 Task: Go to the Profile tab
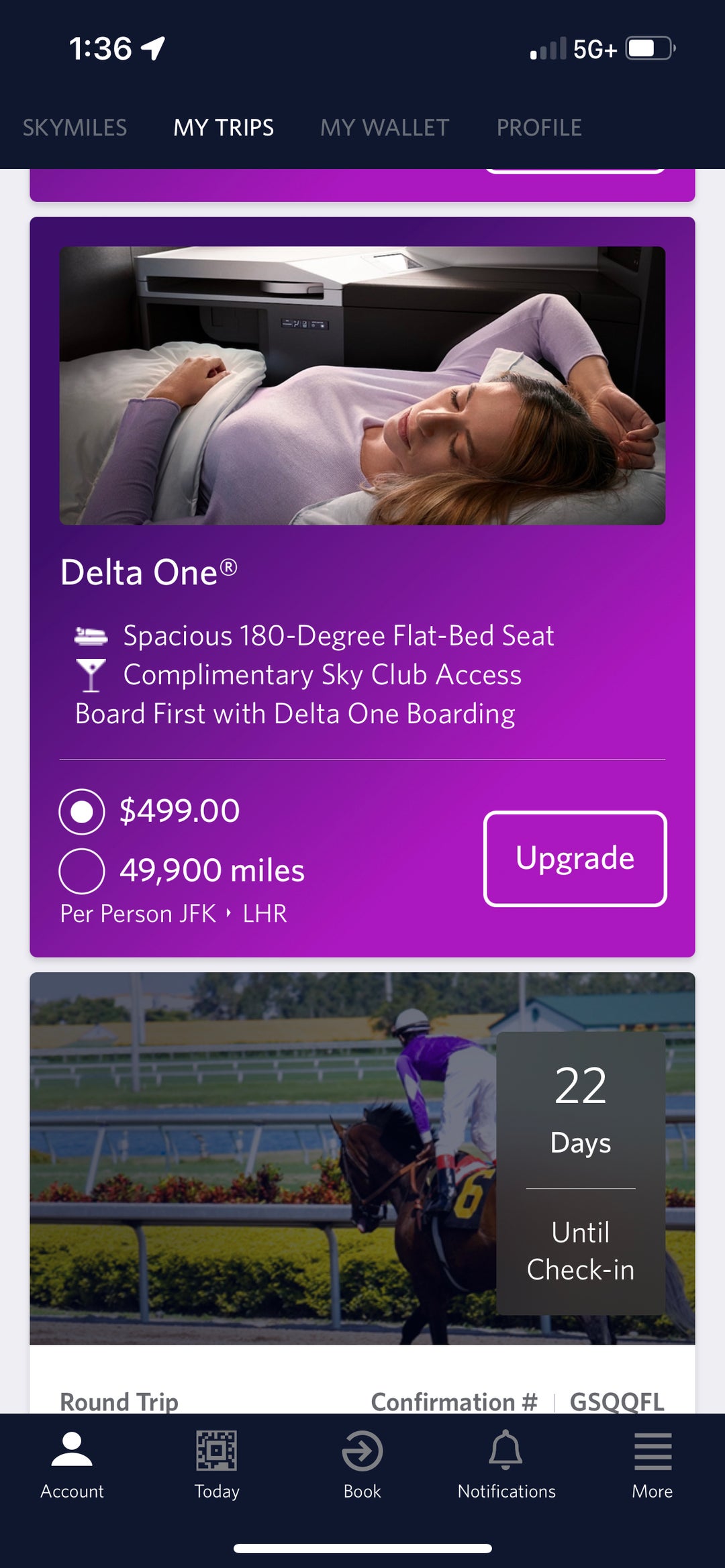pyautogui.click(x=538, y=127)
